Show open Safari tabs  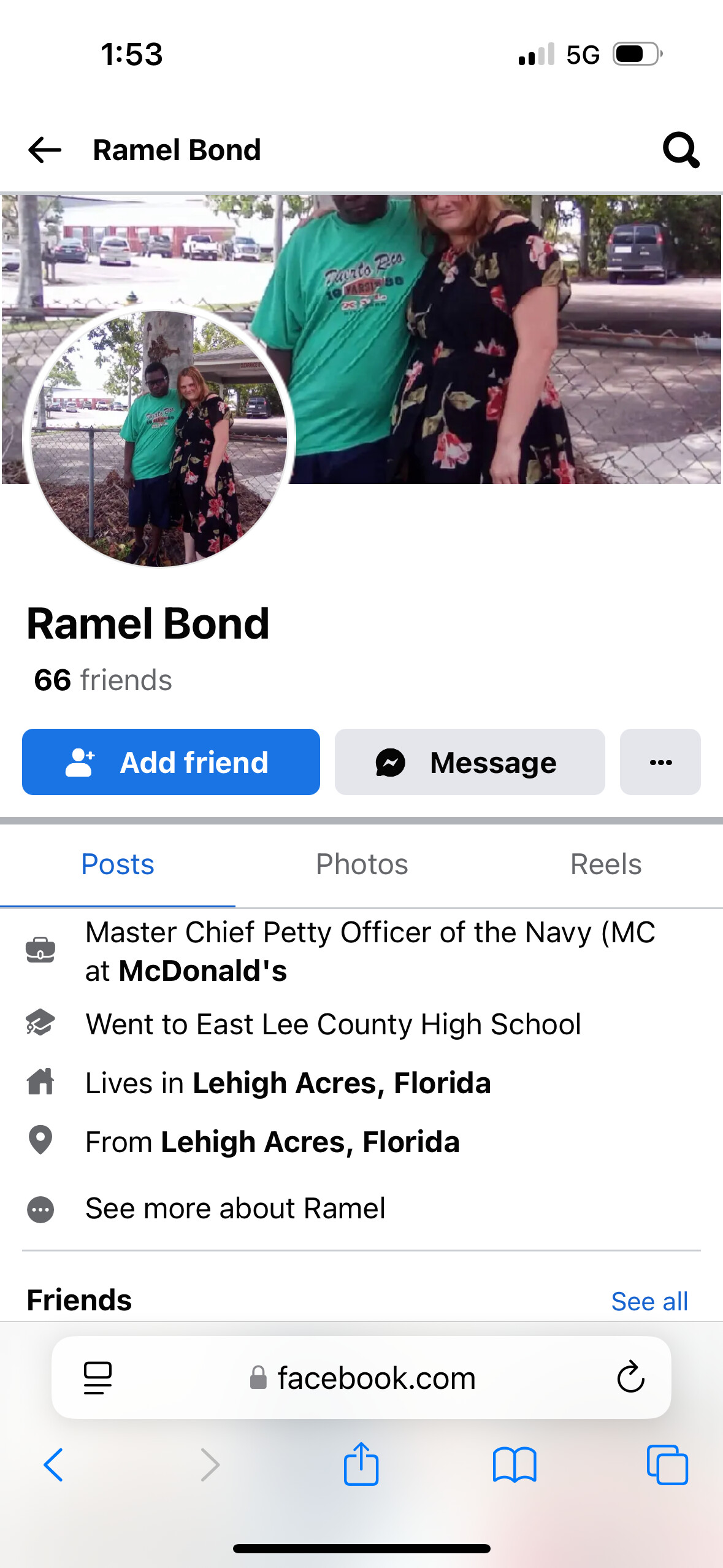coord(667,1465)
